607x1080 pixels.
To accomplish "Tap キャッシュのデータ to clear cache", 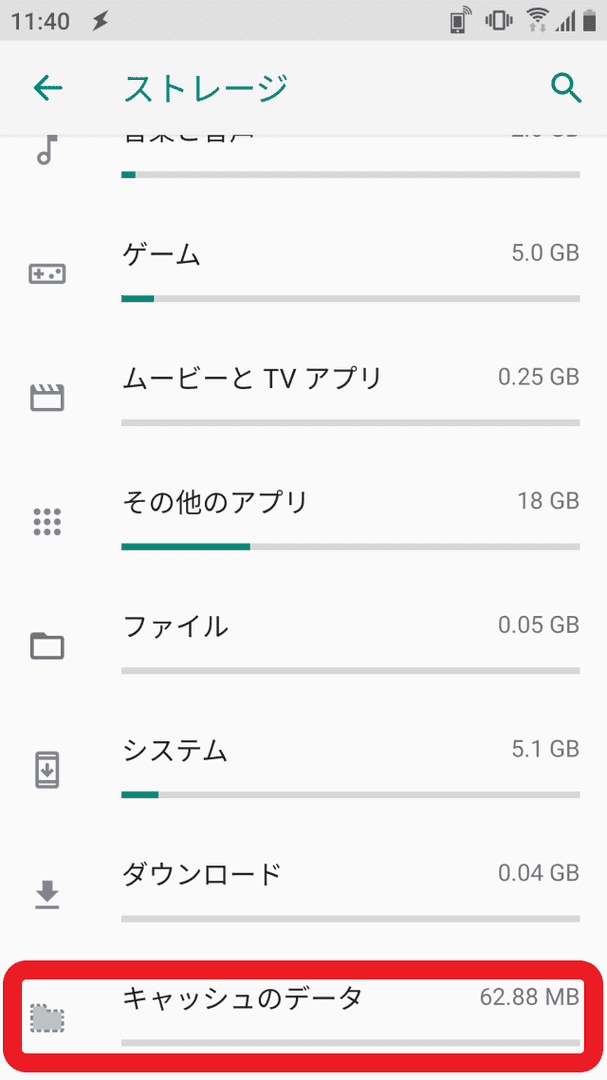I will coord(303,1017).
